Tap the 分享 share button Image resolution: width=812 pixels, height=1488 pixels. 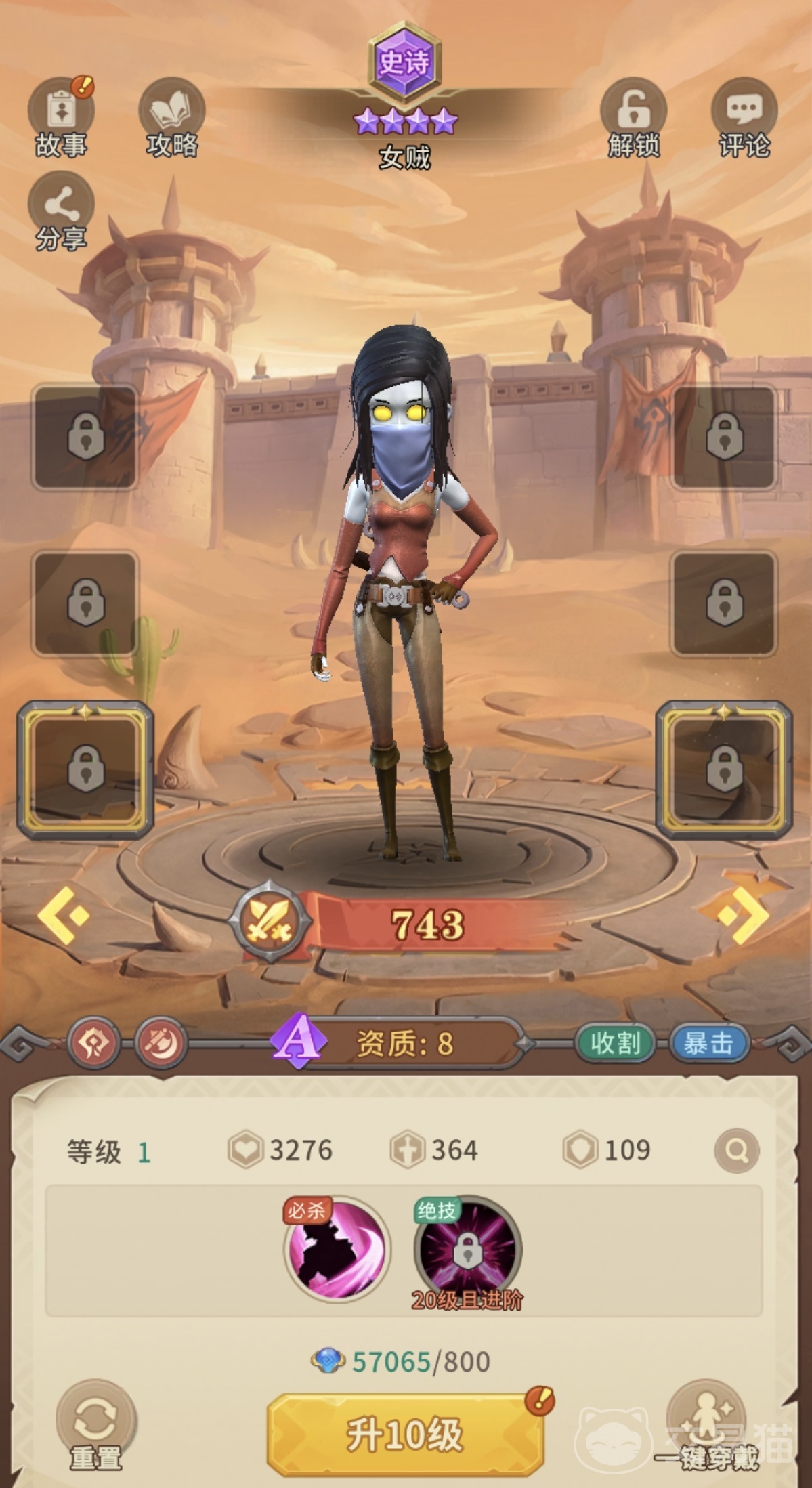(x=61, y=212)
